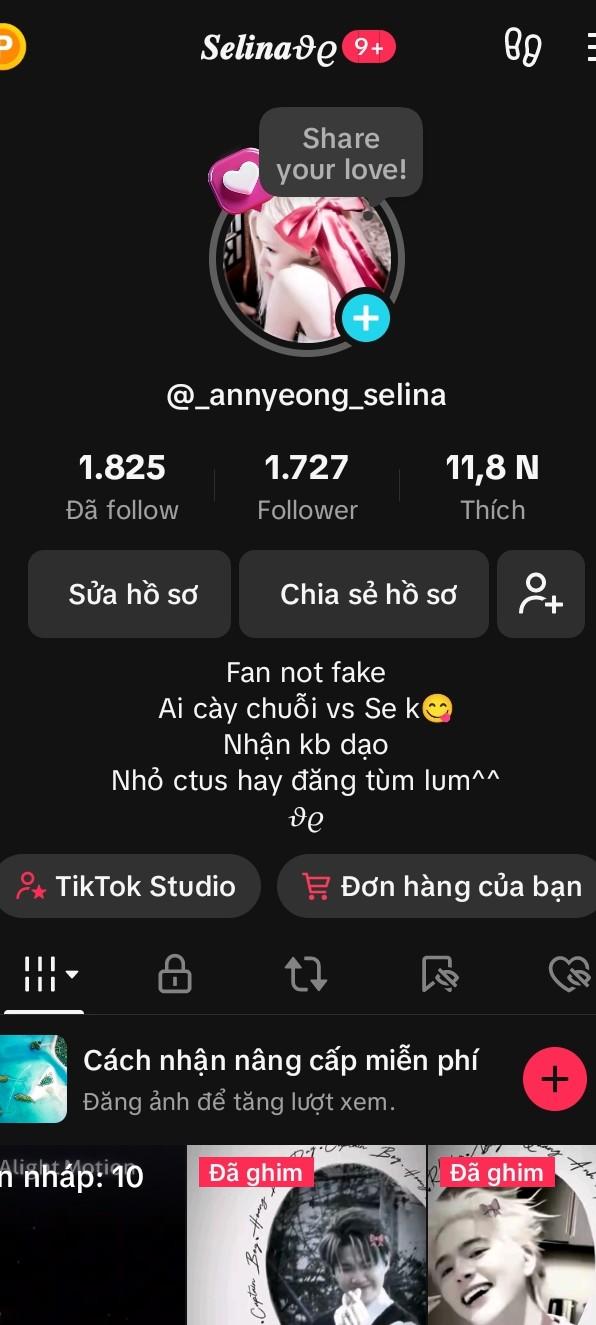Tap the Share your love bubble
Screen dimensions: 596x1325
click(341, 153)
